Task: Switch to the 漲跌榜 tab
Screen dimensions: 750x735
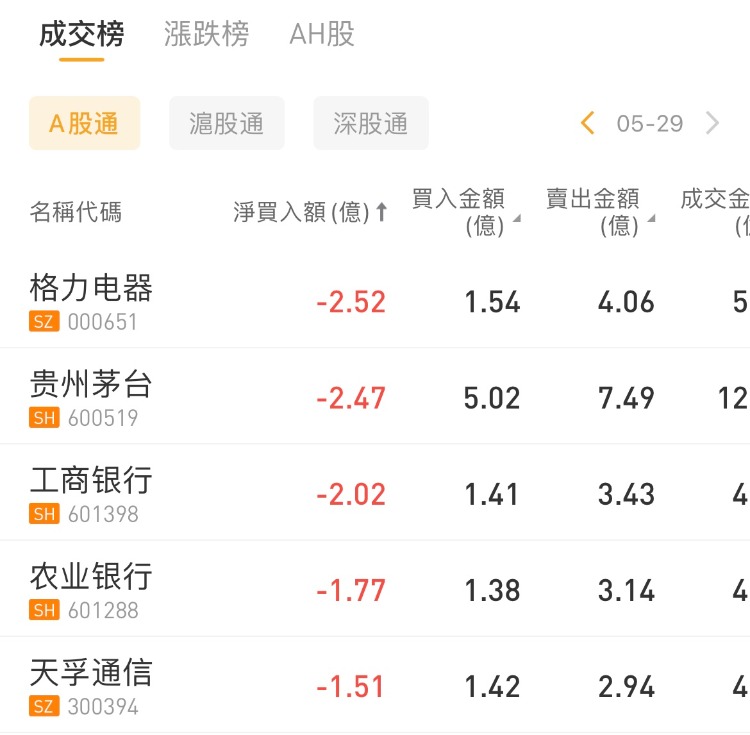Action: pyautogui.click(x=206, y=35)
